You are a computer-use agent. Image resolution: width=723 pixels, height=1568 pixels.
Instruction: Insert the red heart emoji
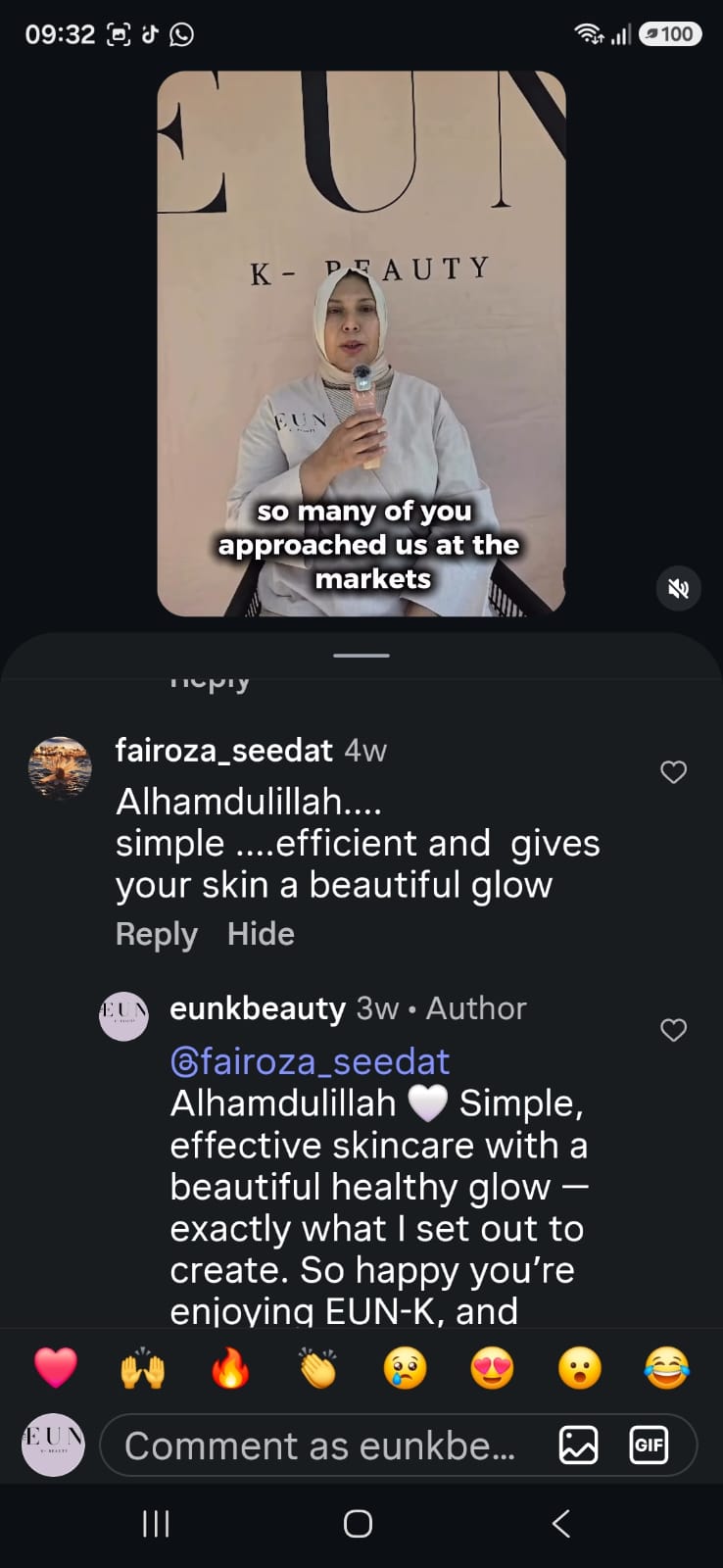coord(56,1368)
